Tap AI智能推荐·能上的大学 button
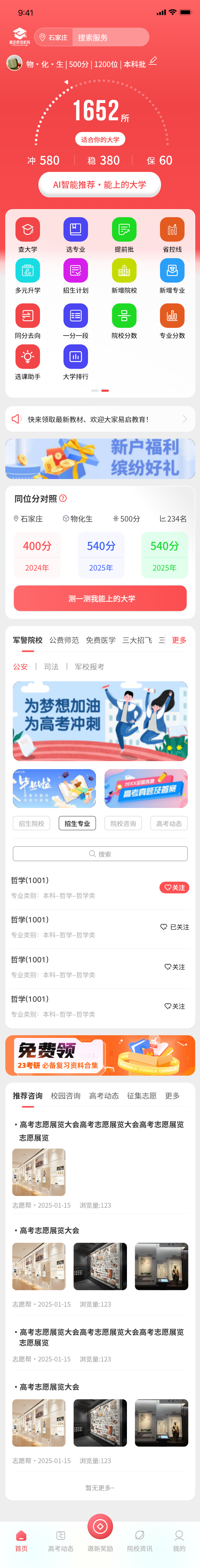The image size is (200, 1568). 99,184
